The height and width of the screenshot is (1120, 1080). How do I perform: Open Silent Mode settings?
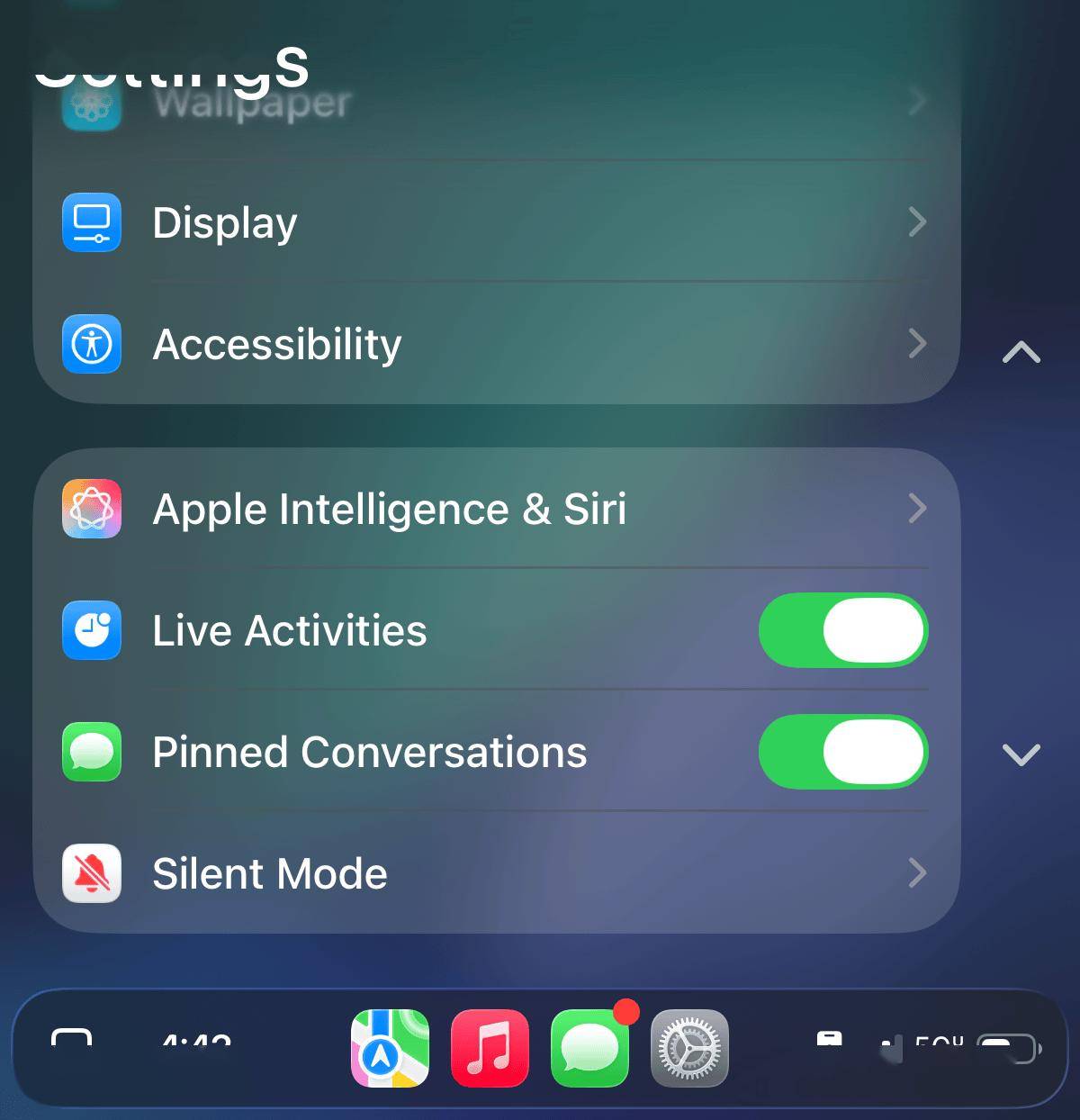(495, 873)
